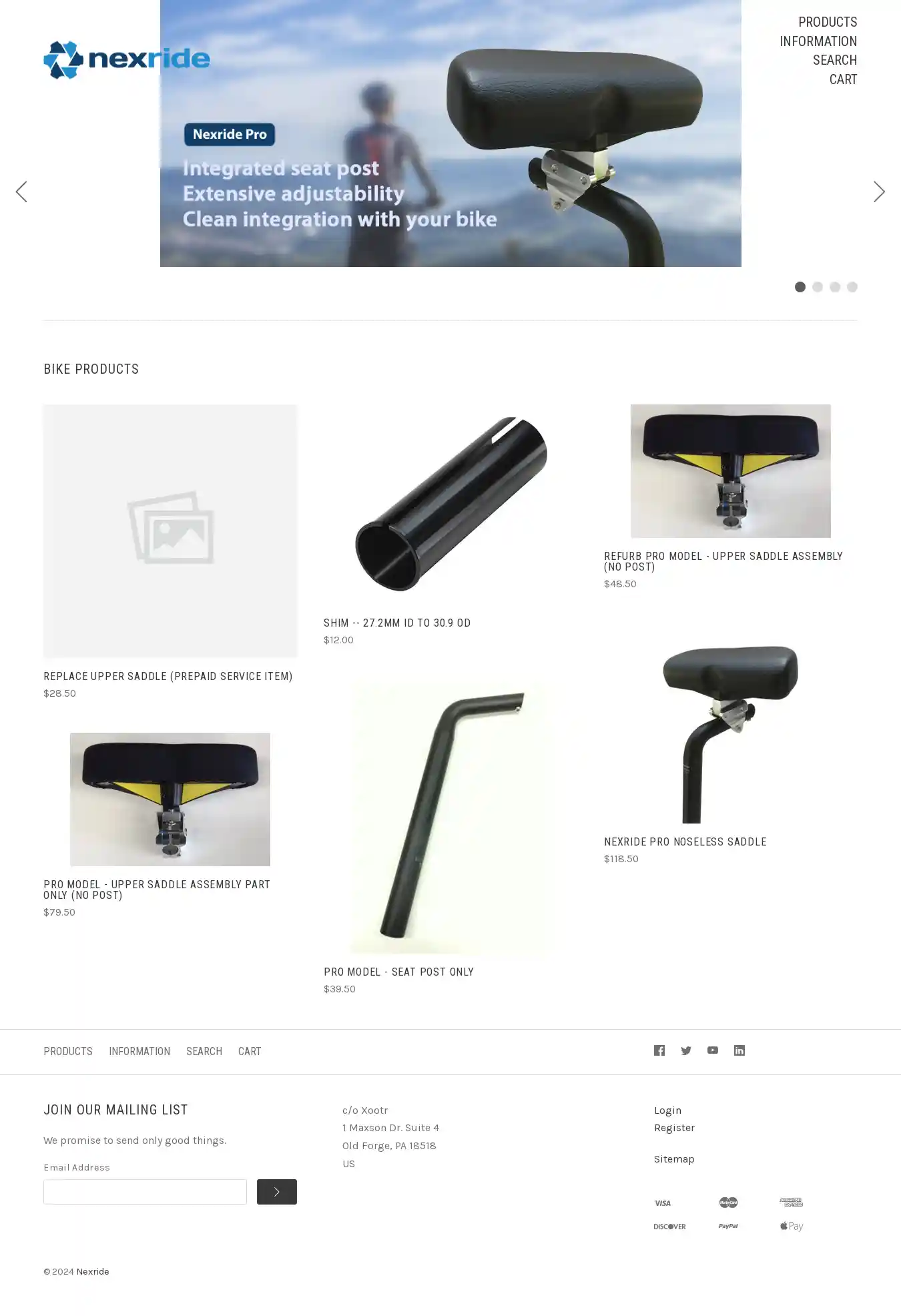Screen dimensions: 901x1316
Task: Submit the mailing list arrow button
Action: (x=276, y=1192)
